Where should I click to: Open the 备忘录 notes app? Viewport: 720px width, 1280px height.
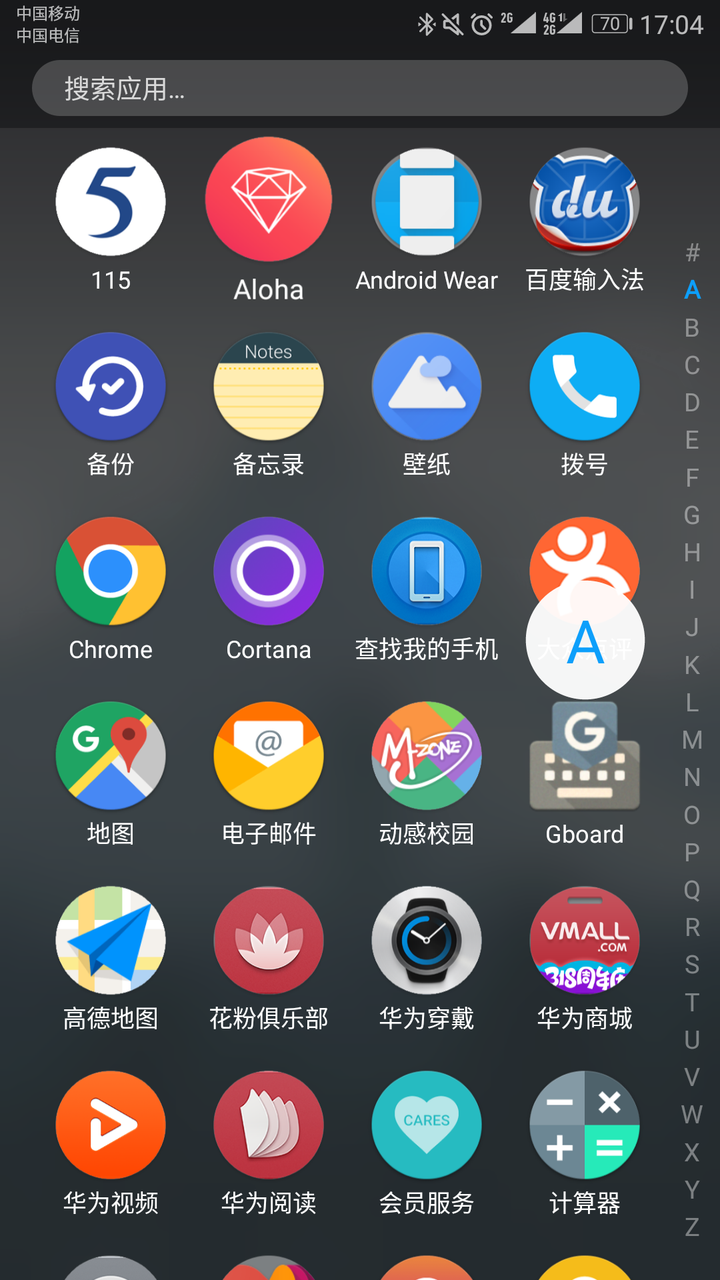(x=268, y=388)
